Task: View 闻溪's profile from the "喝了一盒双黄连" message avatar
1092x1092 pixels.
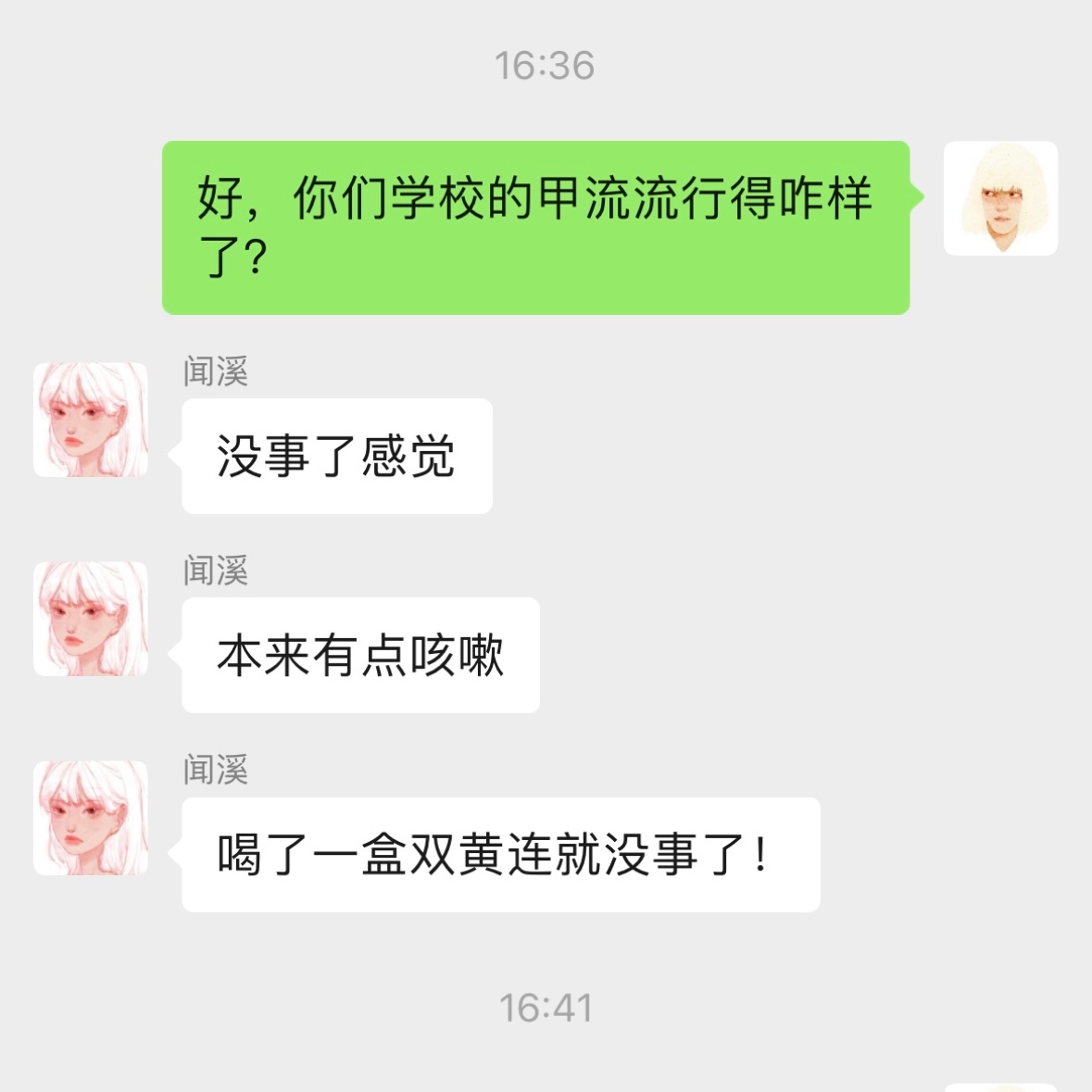Action: coord(91,818)
